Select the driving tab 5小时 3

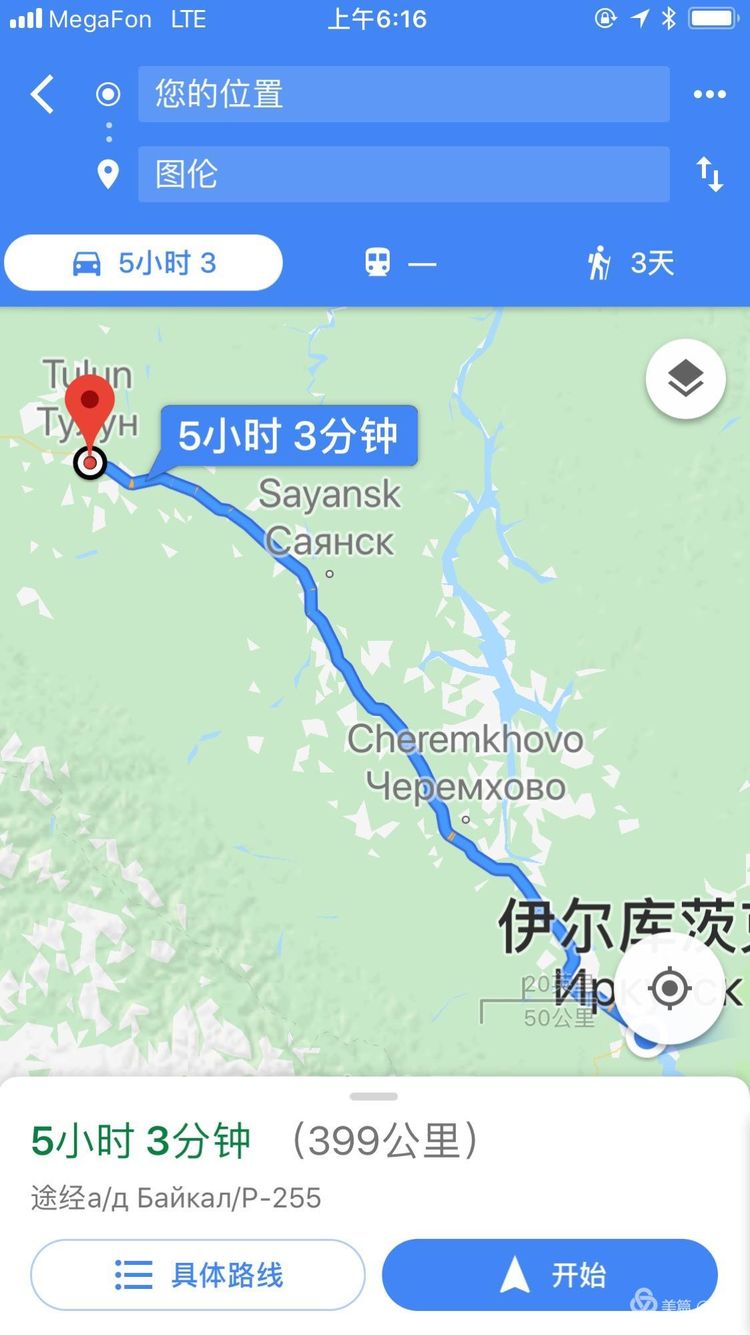(144, 263)
